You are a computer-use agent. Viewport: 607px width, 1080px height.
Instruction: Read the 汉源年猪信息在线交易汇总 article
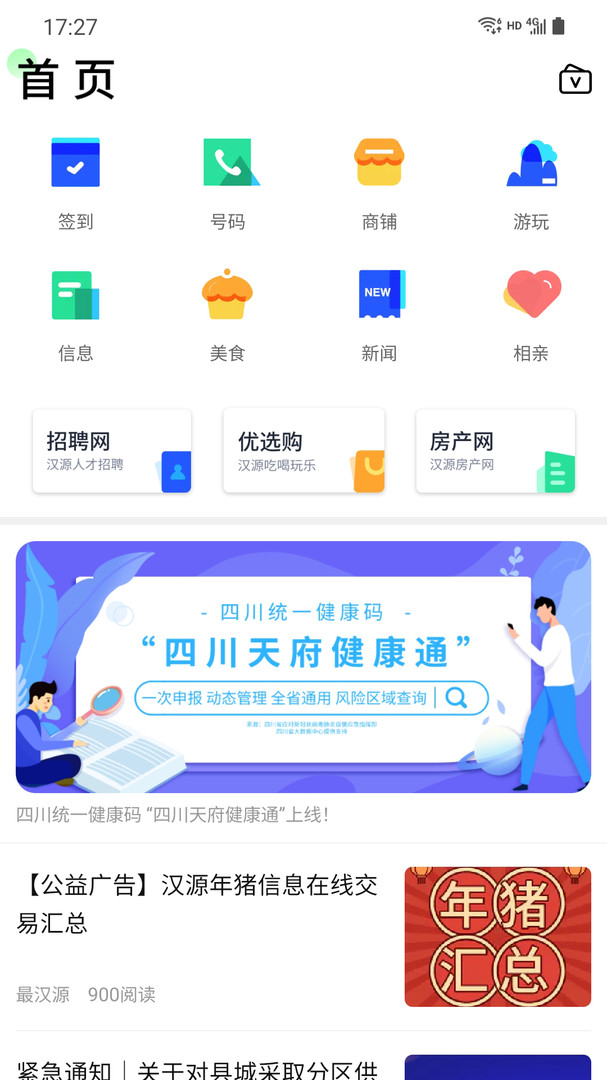click(200, 904)
